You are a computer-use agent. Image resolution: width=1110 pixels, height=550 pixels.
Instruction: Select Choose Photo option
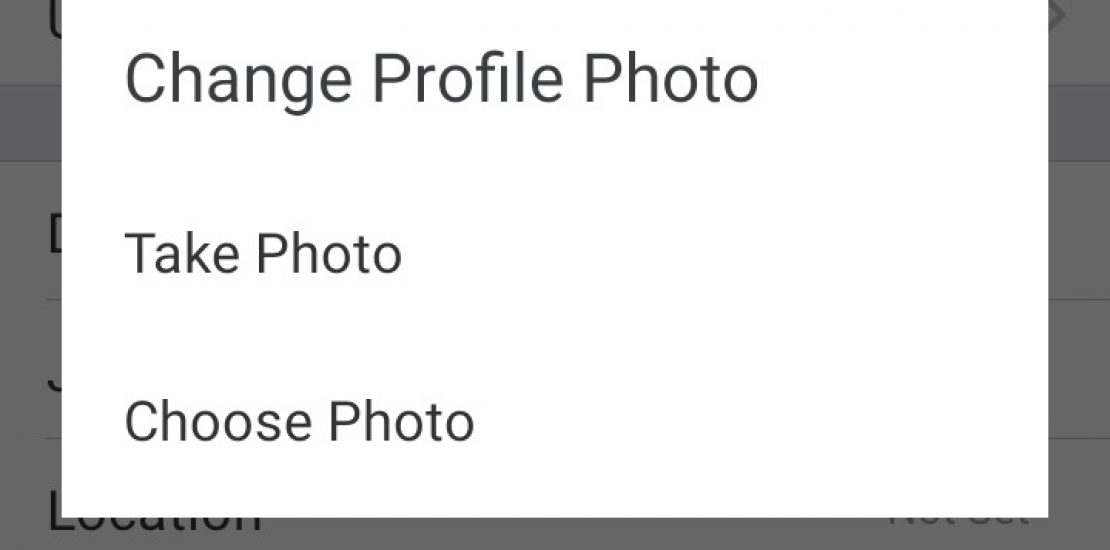point(299,421)
